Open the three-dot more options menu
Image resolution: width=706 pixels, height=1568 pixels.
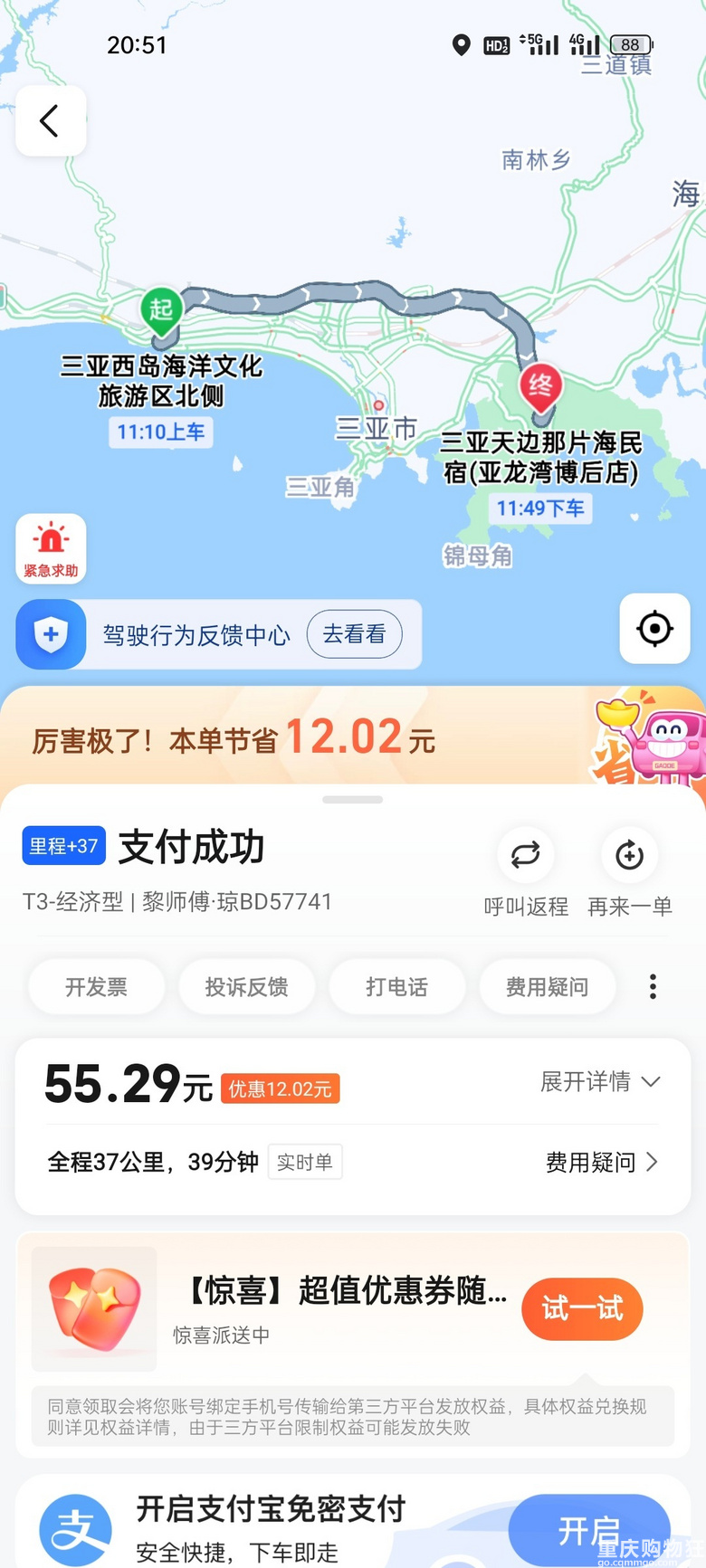coord(653,987)
